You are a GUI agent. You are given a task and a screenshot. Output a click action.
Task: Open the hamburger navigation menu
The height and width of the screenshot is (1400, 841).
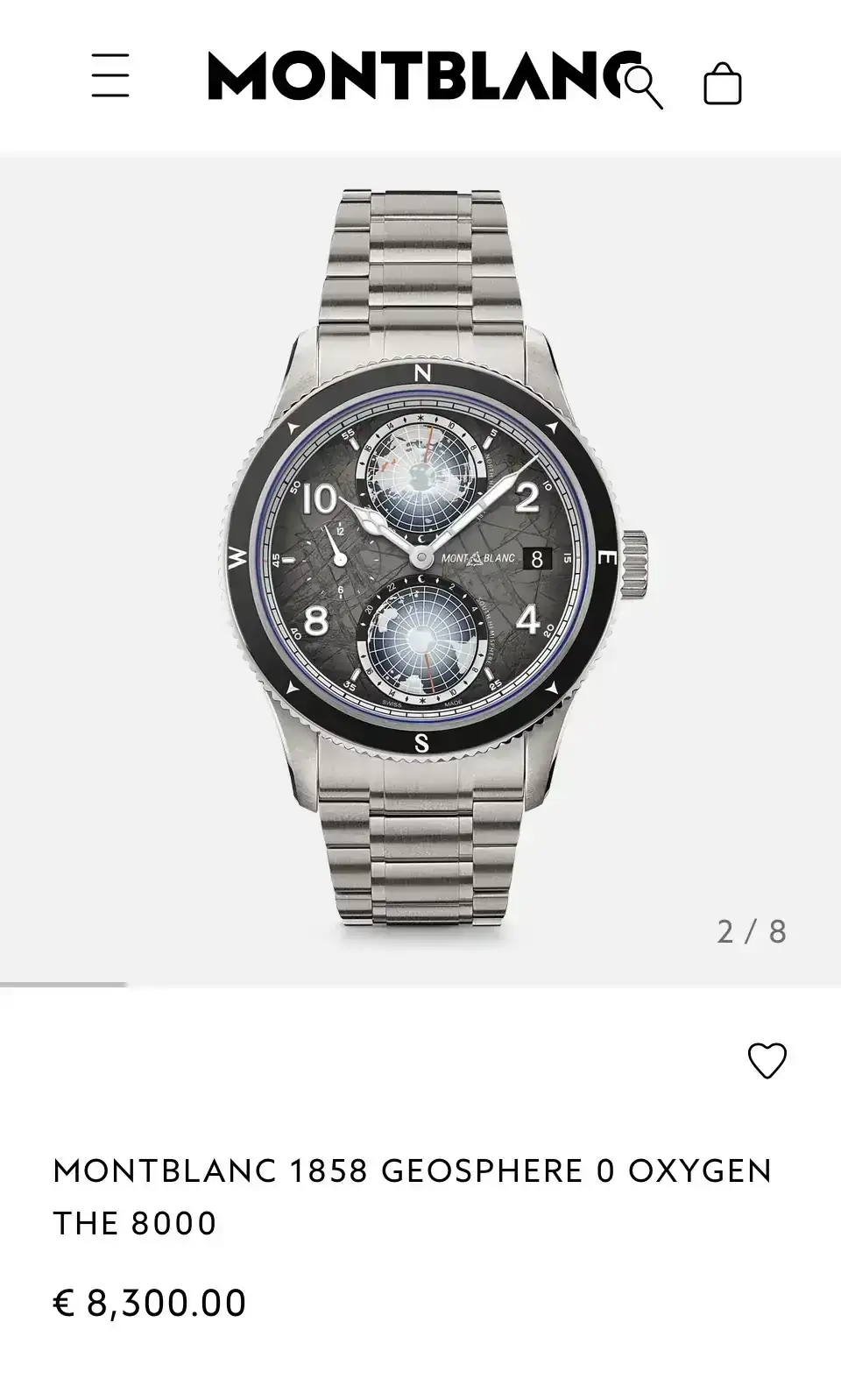click(x=110, y=76)
